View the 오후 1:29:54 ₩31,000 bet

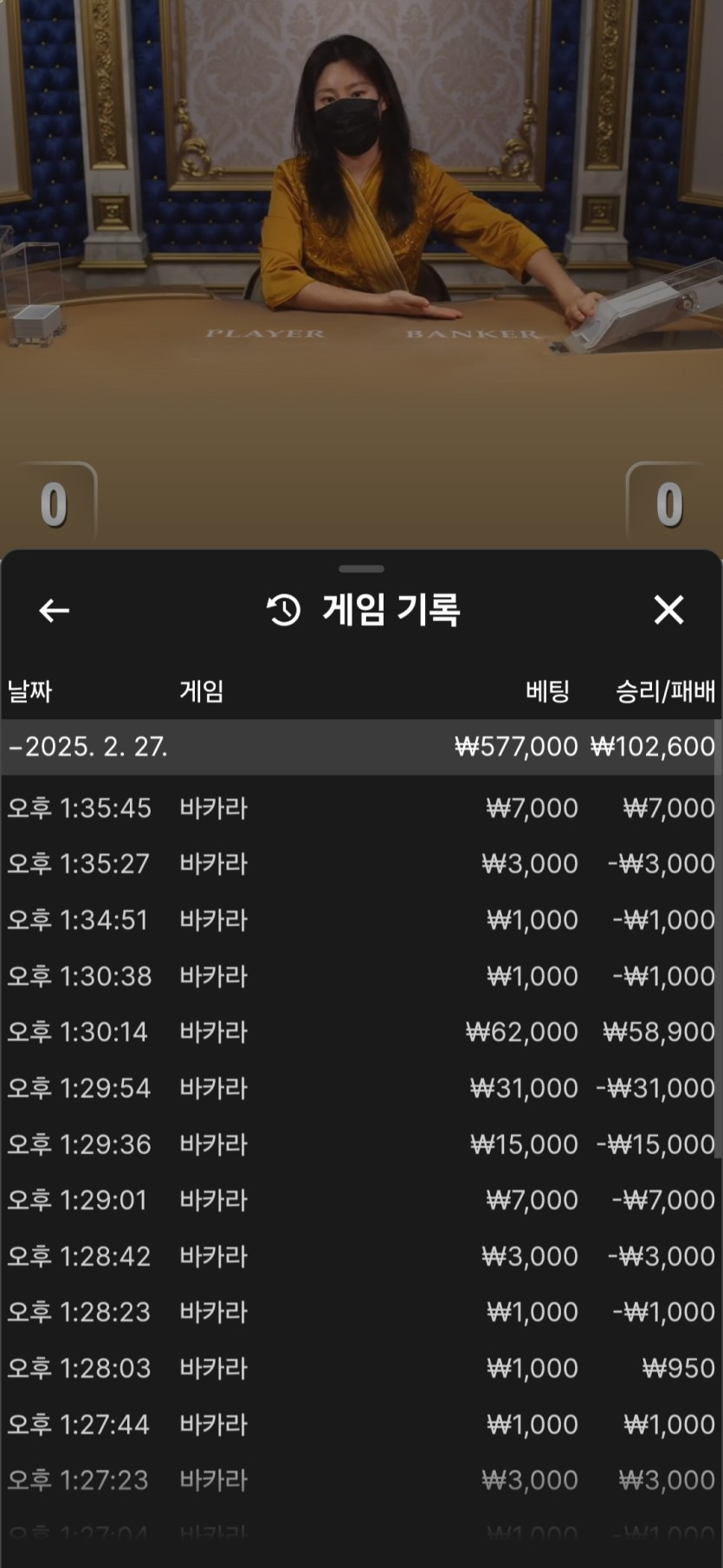point(361,1088)
